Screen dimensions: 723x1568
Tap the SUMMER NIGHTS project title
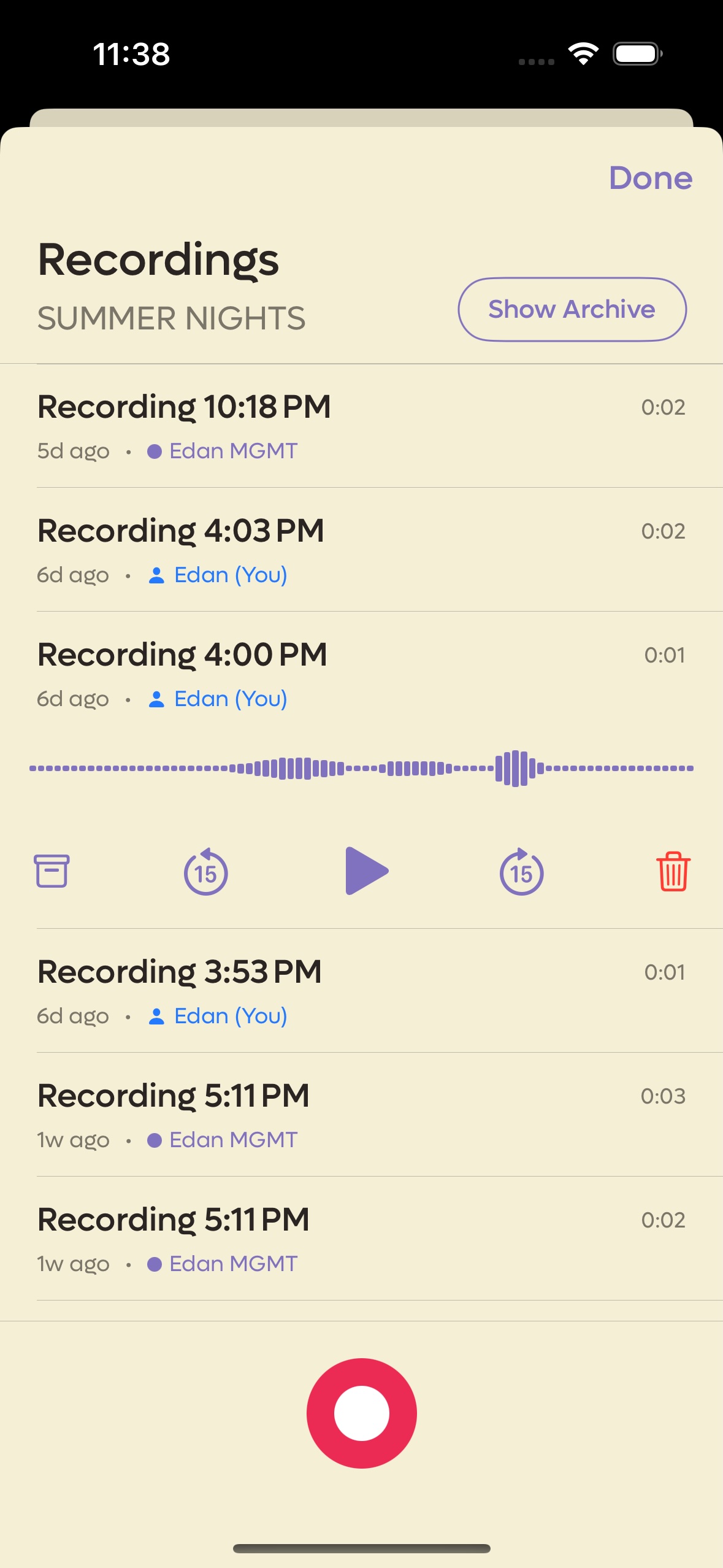coord(172,317)
